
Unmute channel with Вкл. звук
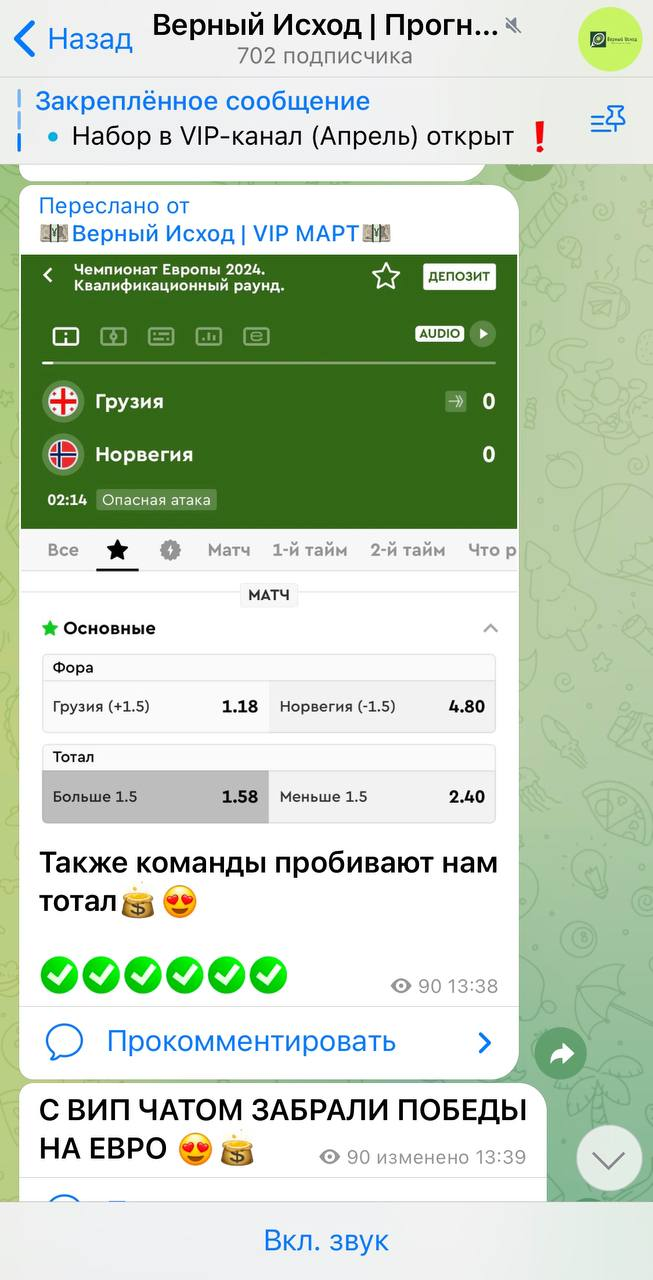tap(326, 1241)
